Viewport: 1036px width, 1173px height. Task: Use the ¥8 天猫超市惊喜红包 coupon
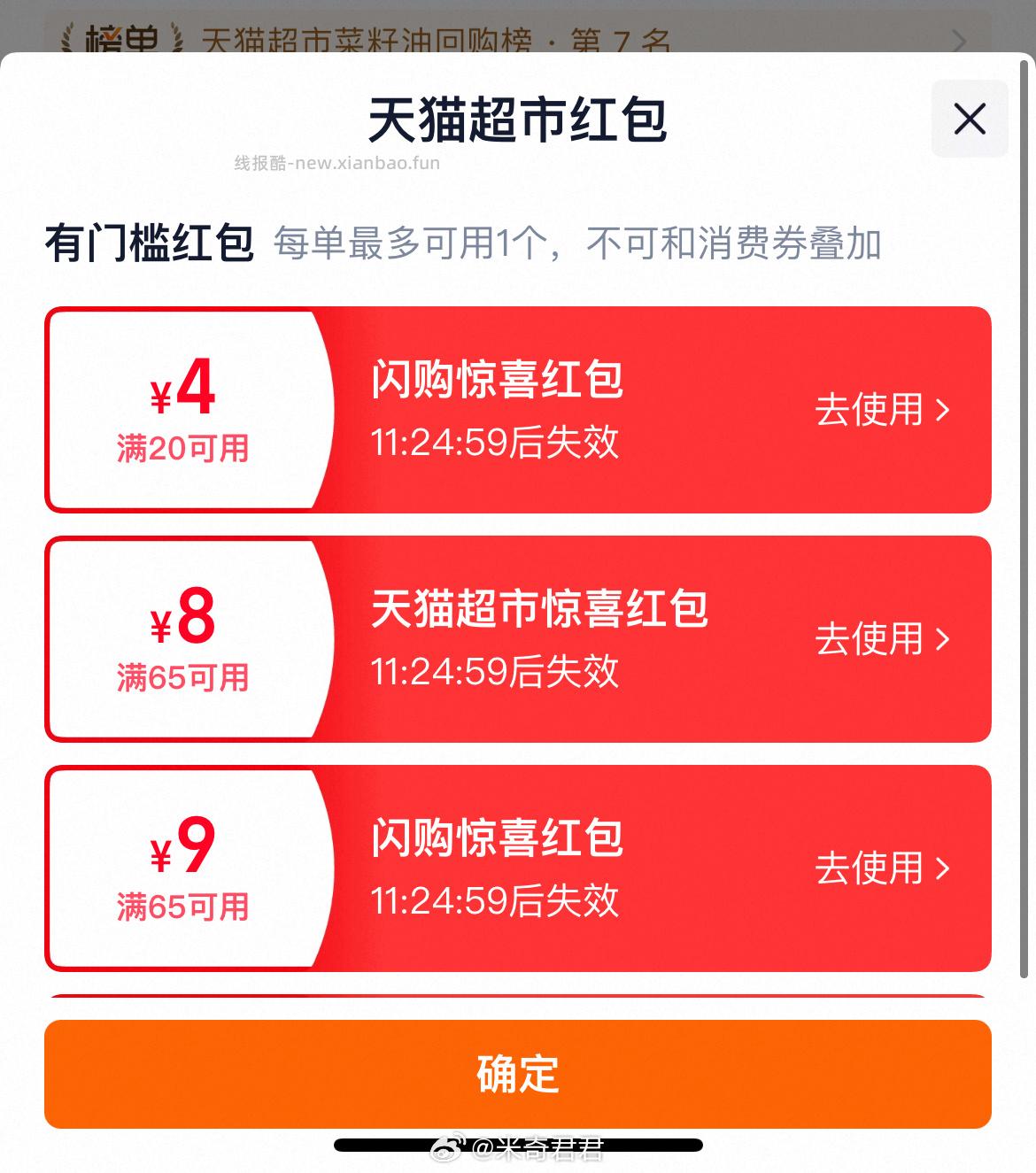click(882, 639)
